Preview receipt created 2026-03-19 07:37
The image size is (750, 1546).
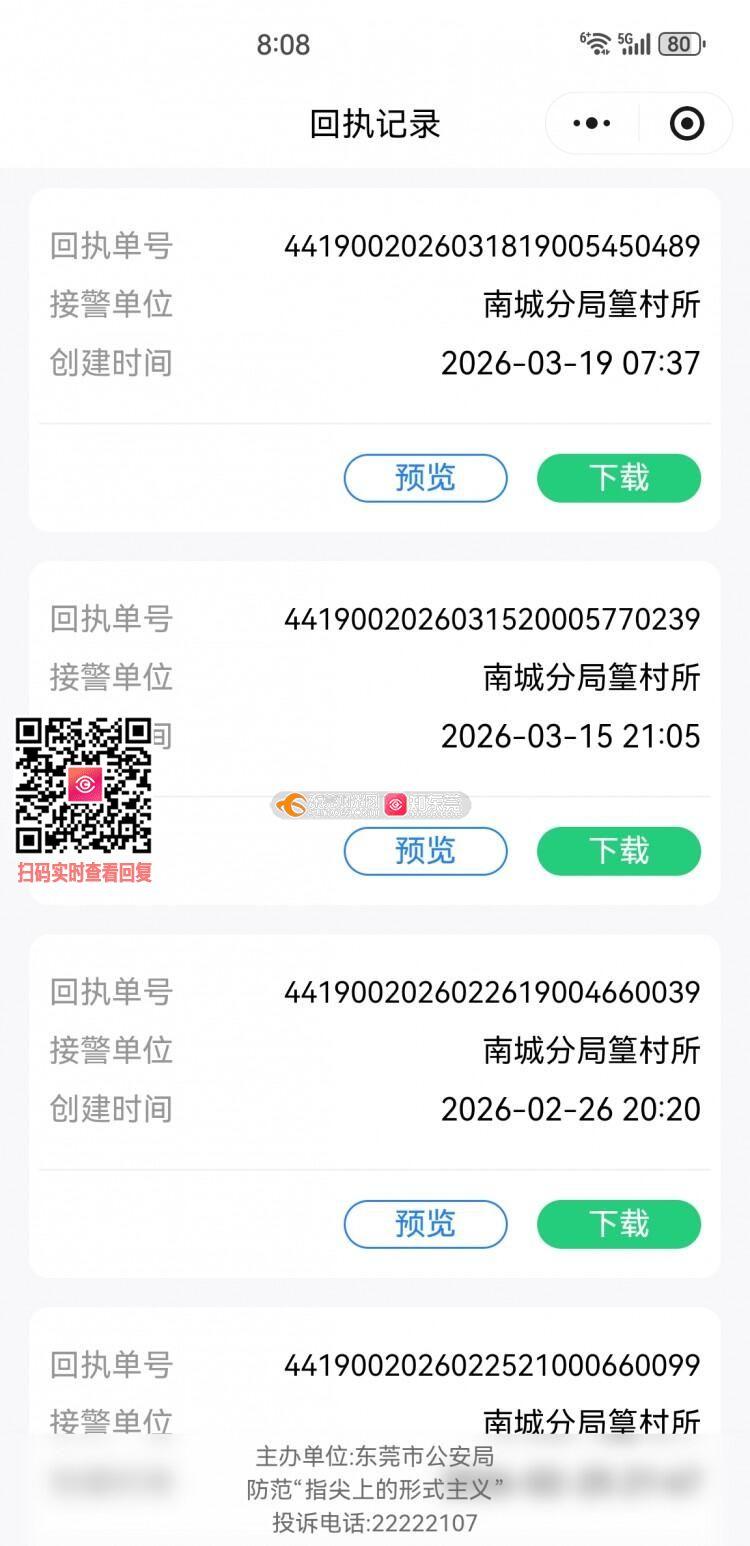coord(425,478)
